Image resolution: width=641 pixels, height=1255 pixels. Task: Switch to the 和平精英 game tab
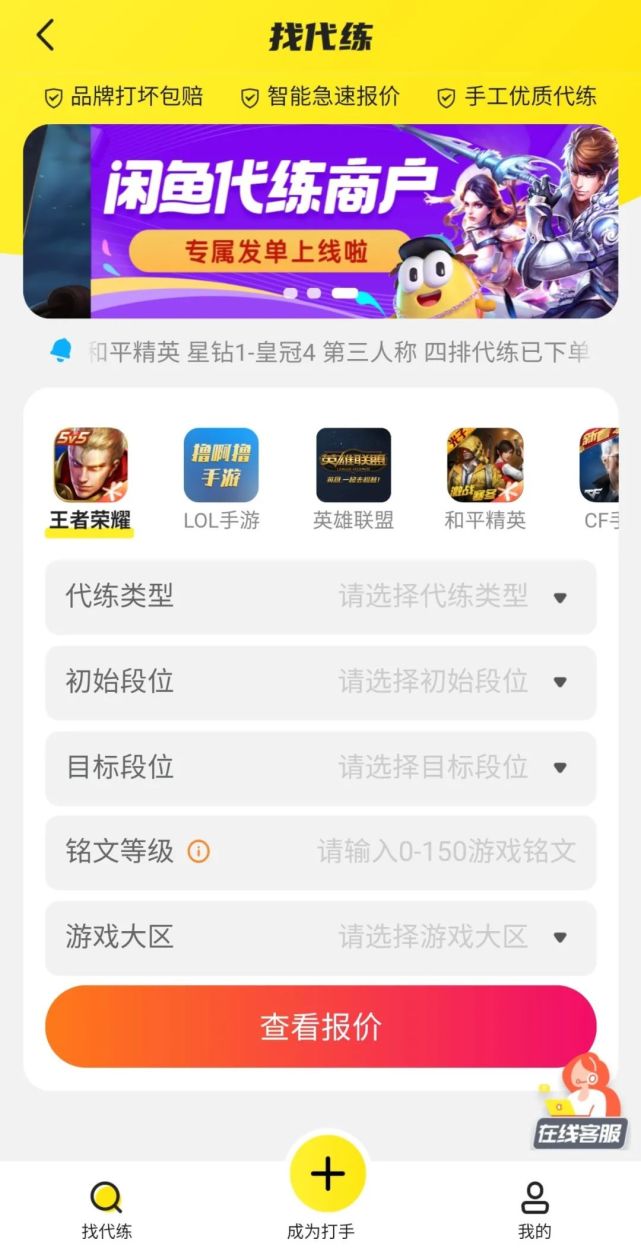[485, 478]
